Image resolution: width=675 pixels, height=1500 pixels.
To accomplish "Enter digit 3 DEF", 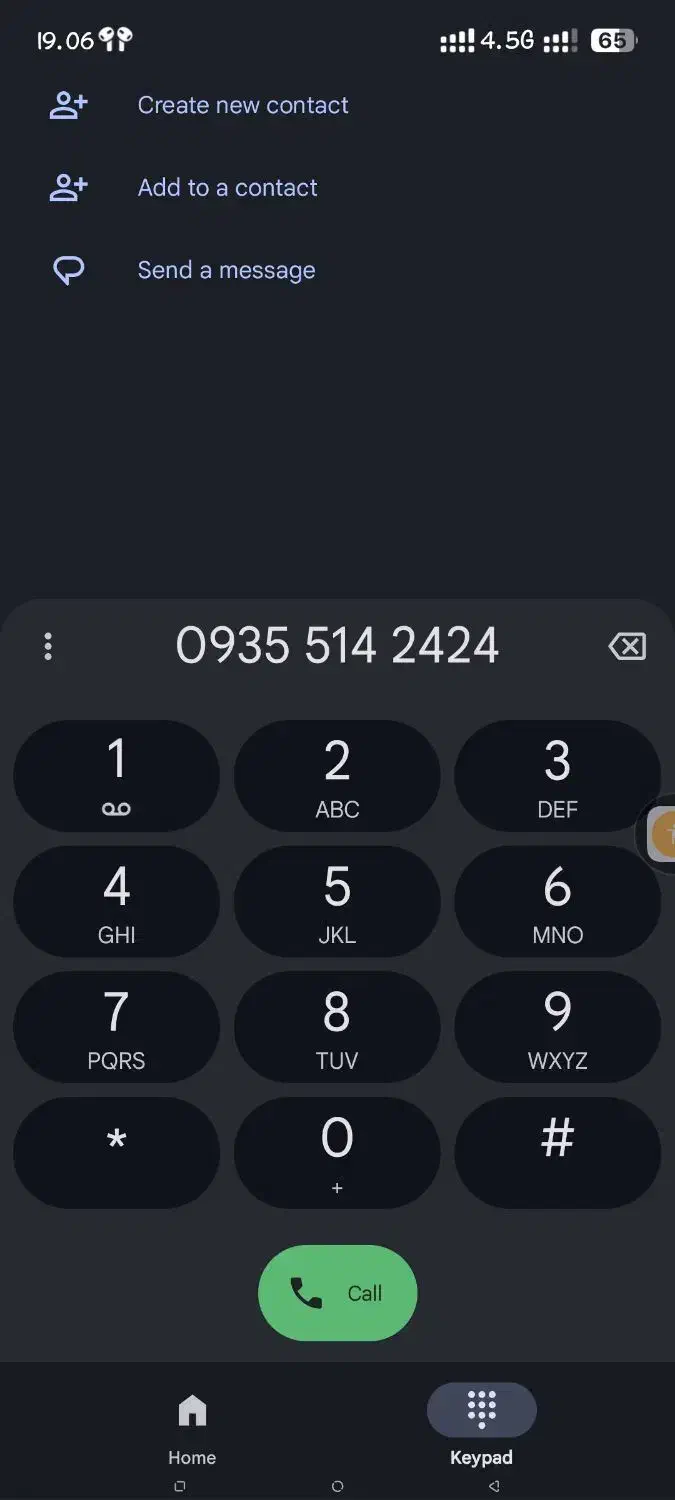I will point(557,776).
